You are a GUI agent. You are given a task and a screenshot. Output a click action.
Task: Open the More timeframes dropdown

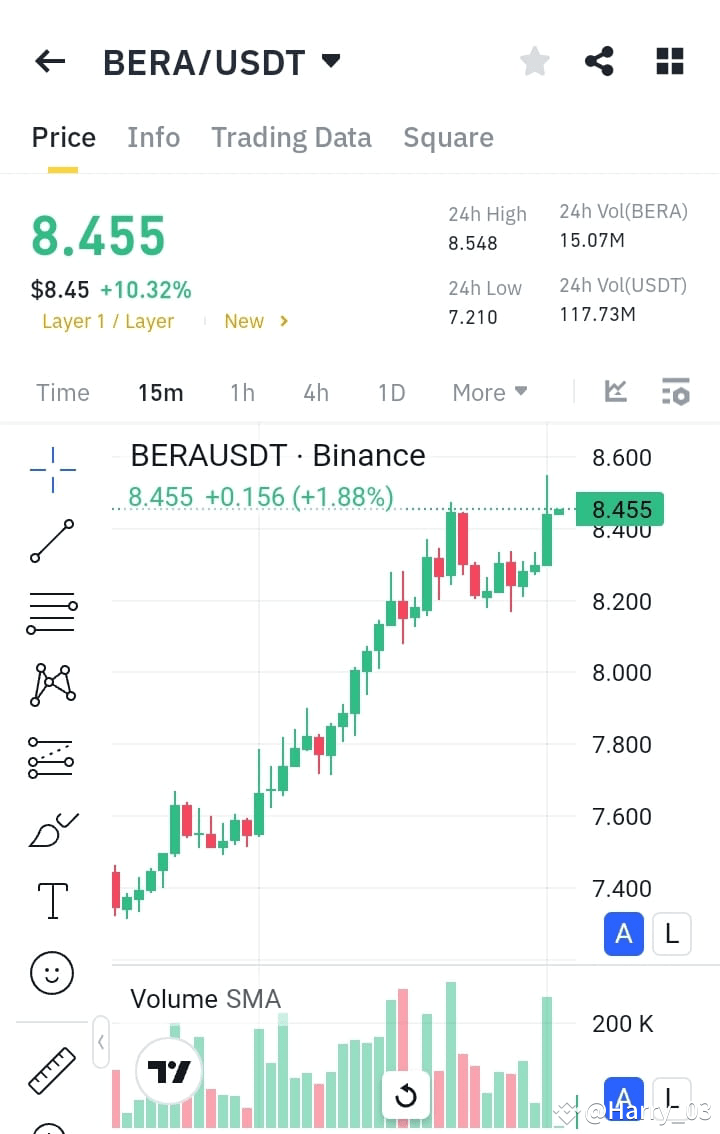tap(489, 392)
